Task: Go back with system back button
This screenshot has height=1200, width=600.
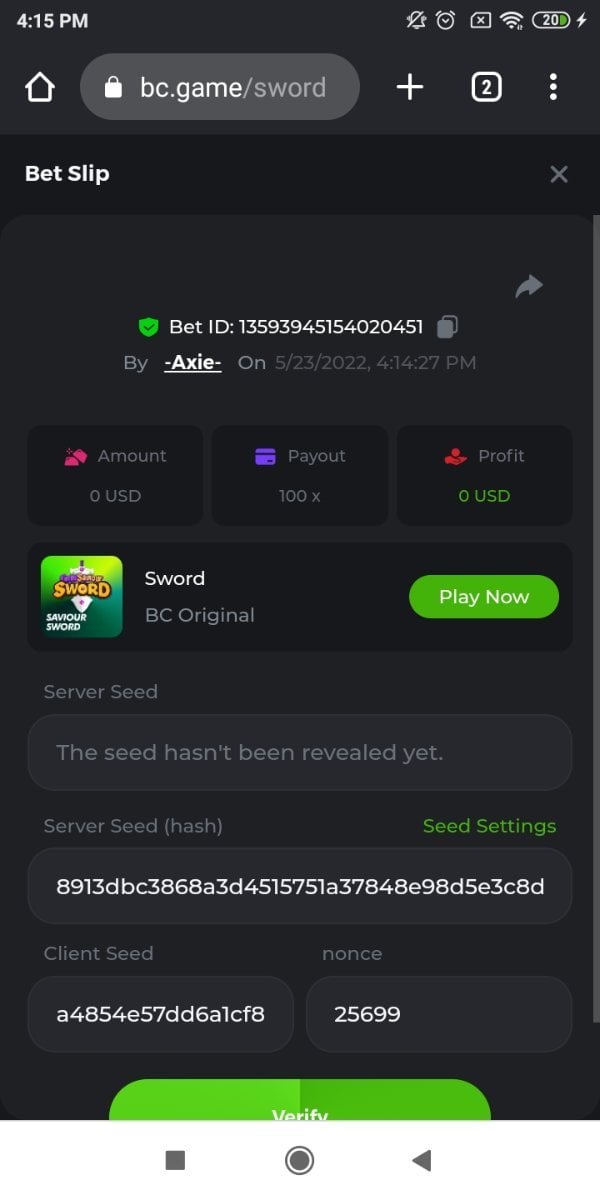Action: 421,1160
